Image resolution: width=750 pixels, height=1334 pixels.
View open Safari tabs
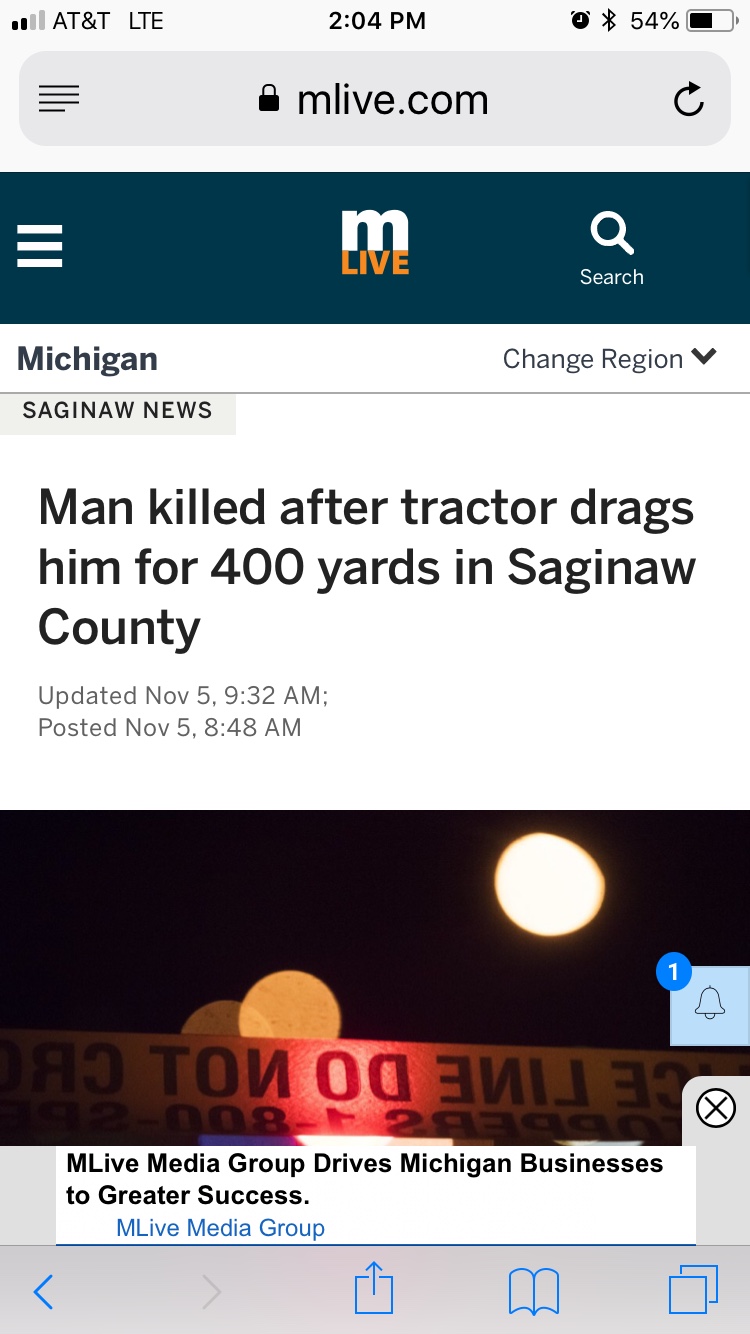click(692, 1291)
